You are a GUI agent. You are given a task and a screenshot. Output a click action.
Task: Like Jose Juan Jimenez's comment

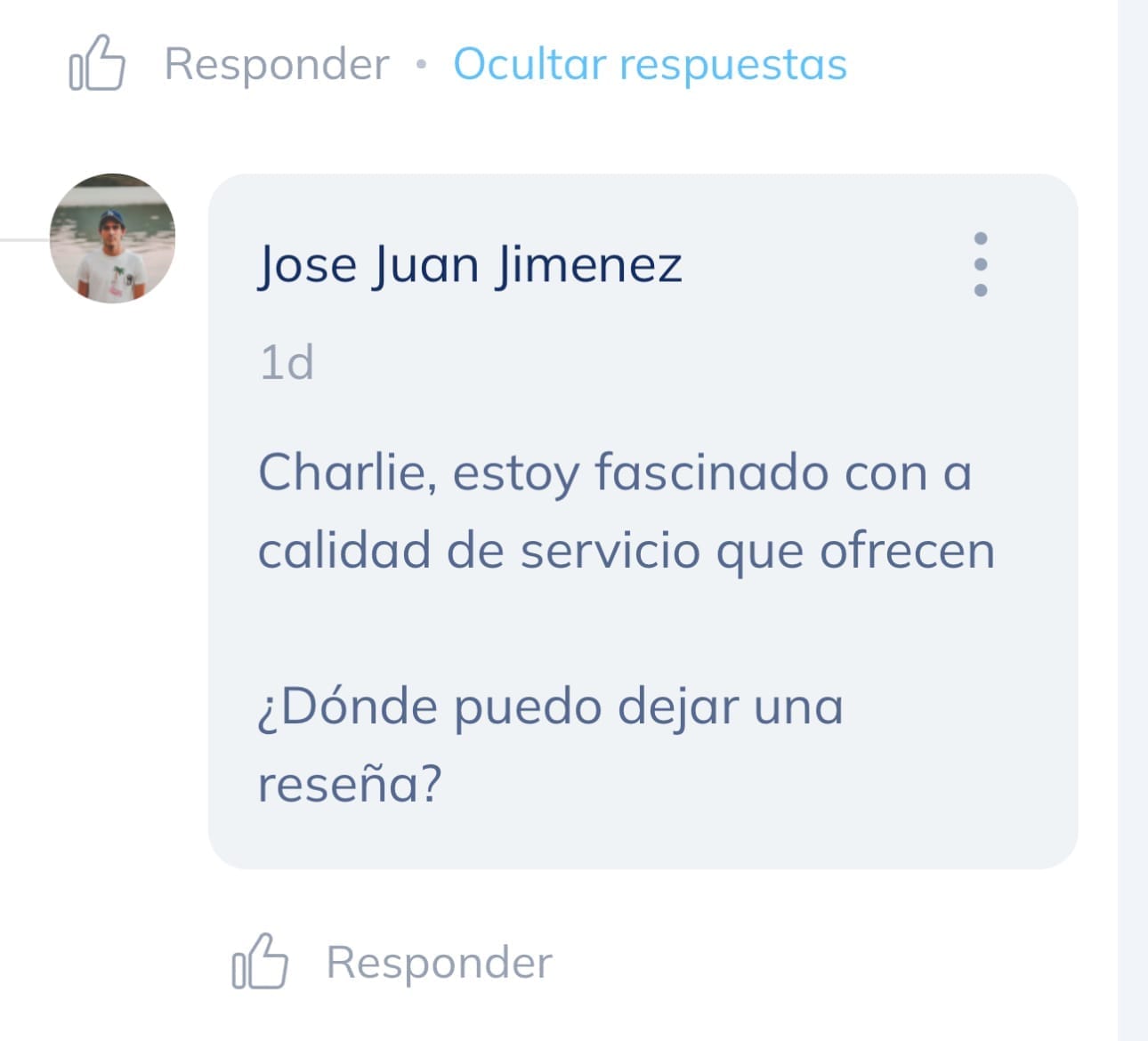259,962
